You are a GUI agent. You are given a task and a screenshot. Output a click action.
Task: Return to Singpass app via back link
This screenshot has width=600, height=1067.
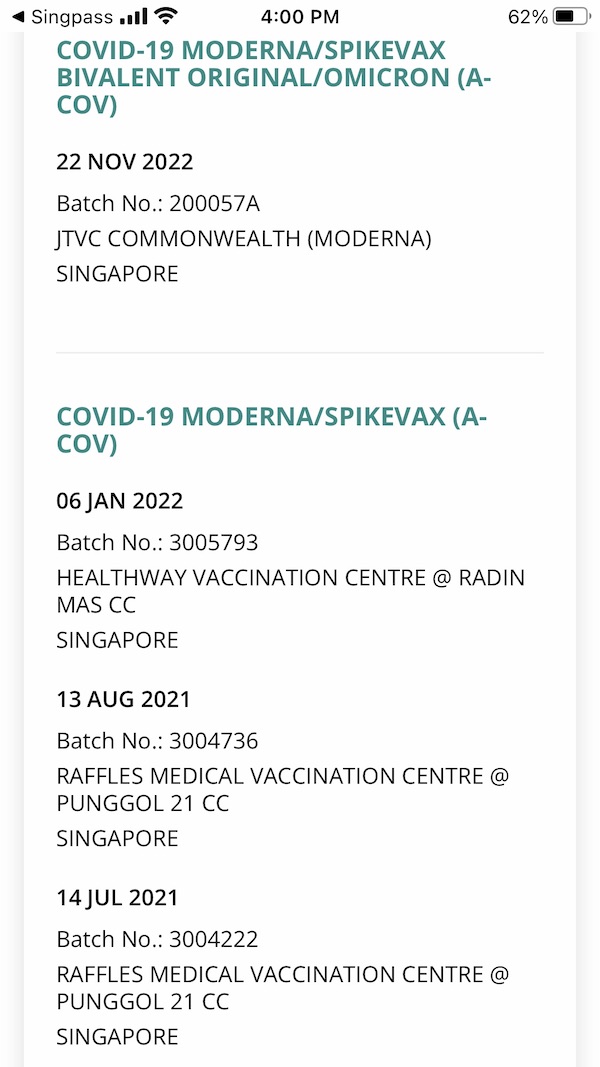[60, 17]
